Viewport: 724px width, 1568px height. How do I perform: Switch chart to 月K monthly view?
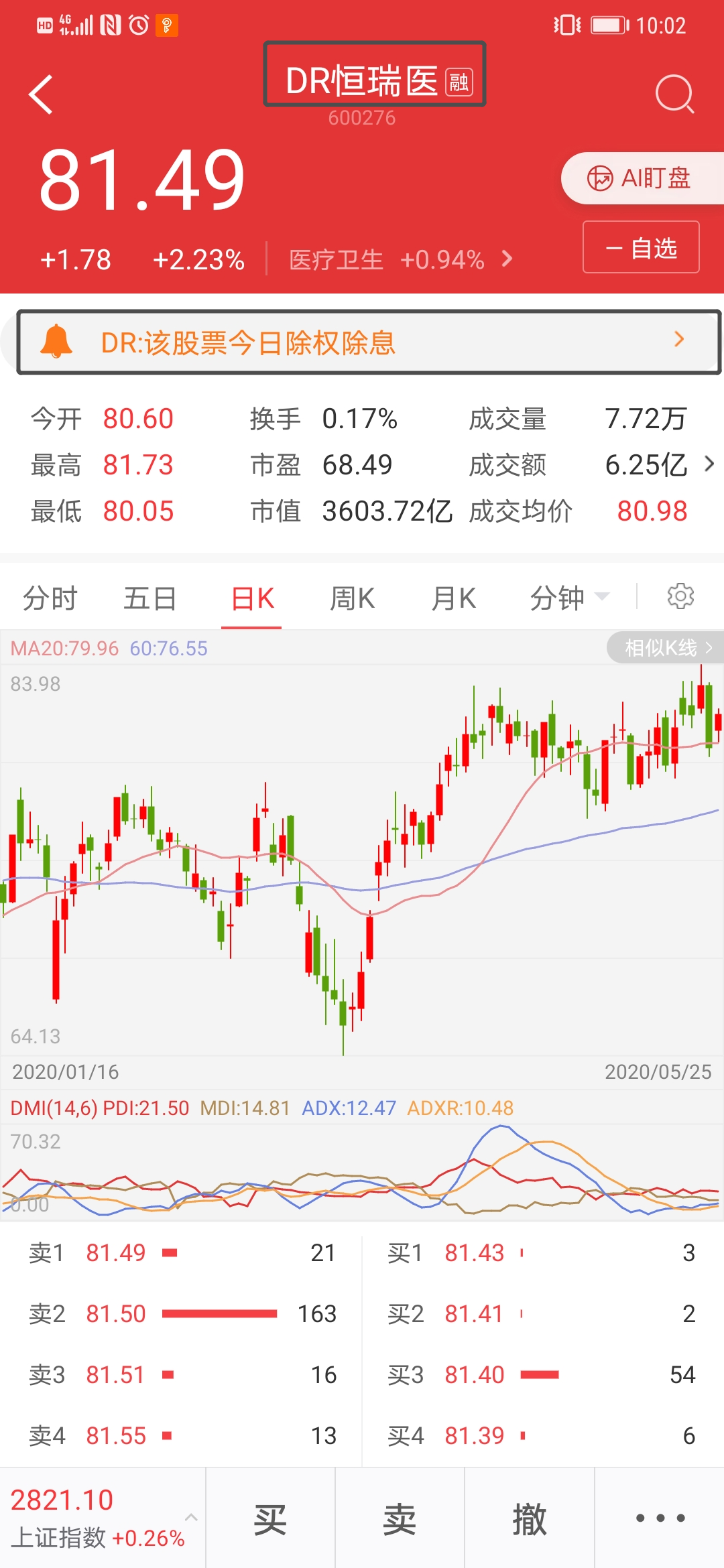pyautogui.click(x=453, y=598)
